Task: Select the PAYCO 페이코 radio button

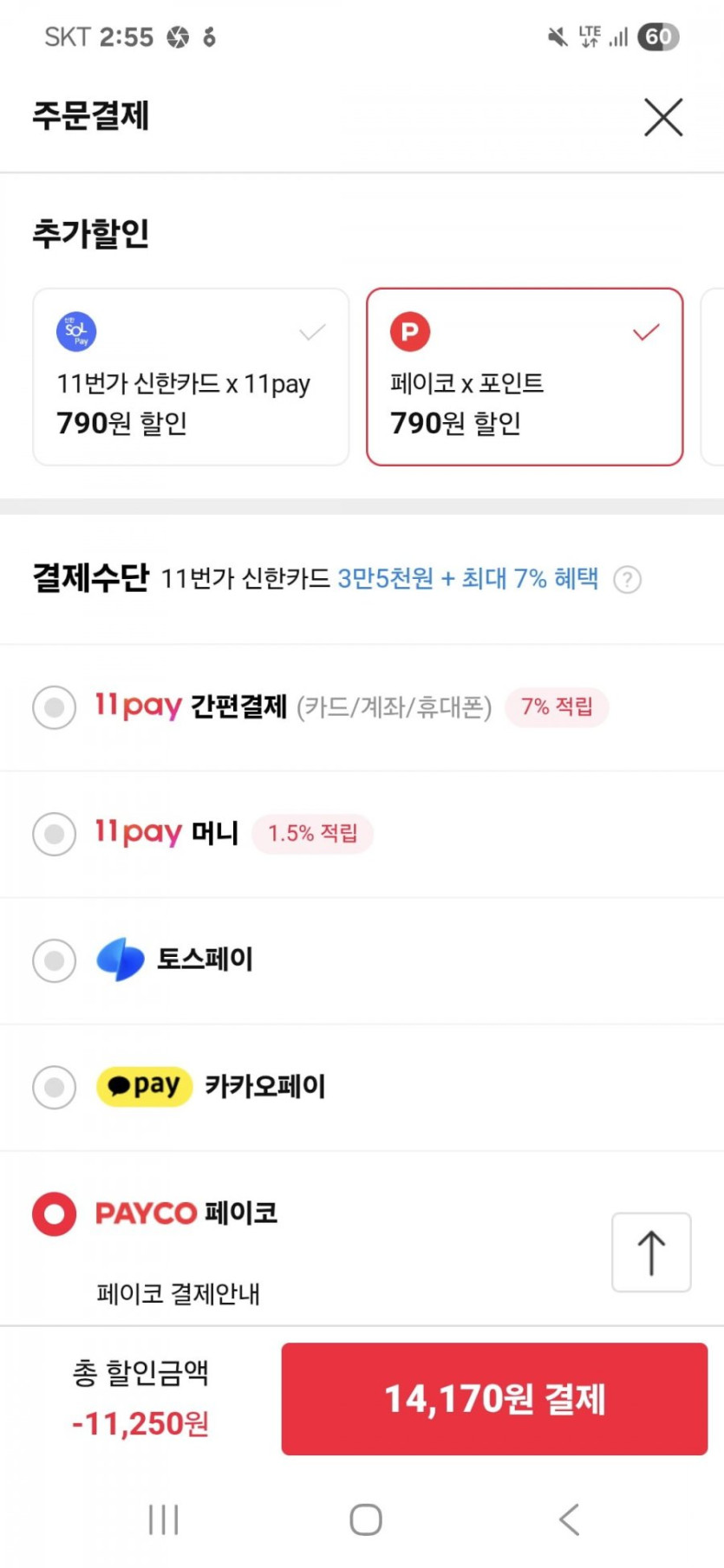Action: 55,1213
